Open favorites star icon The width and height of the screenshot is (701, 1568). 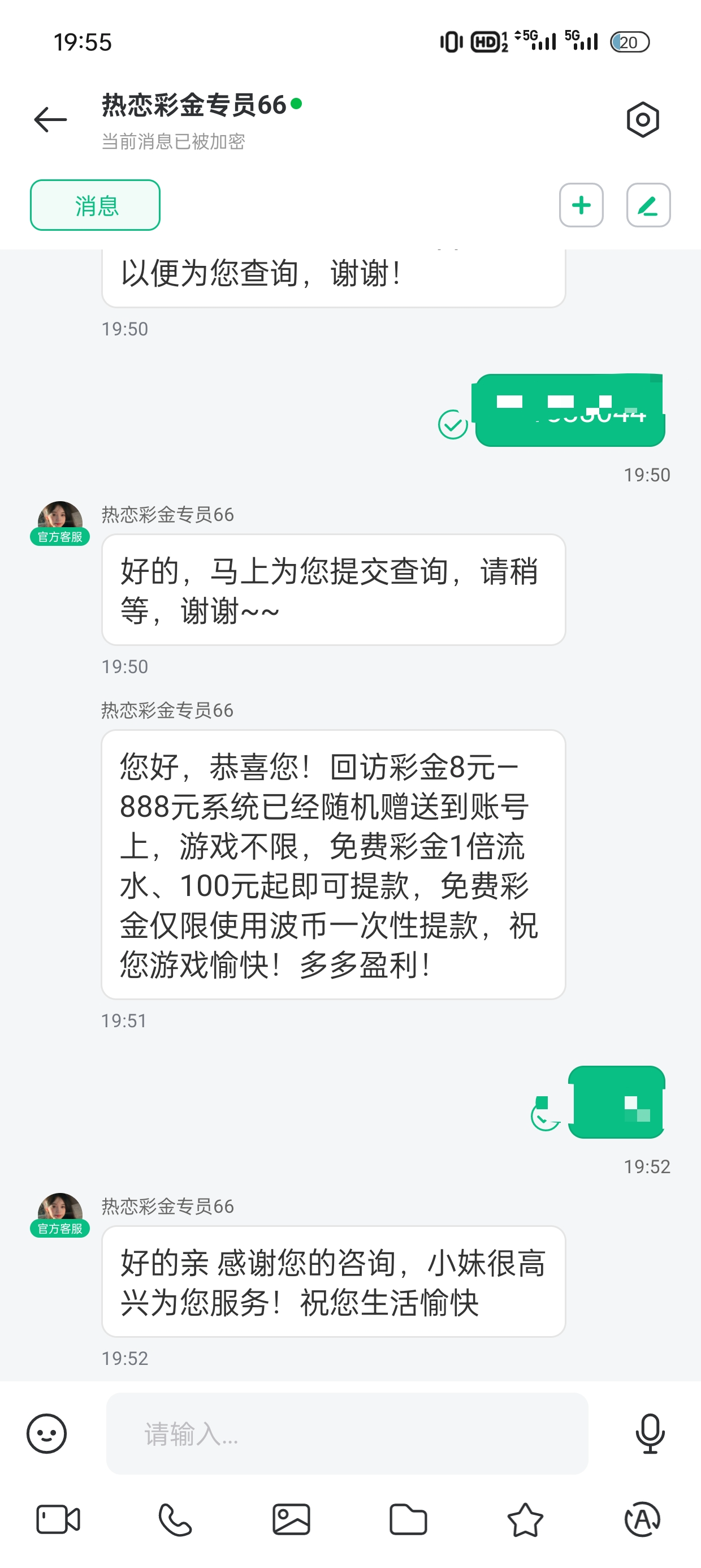tap(525, 1519)
